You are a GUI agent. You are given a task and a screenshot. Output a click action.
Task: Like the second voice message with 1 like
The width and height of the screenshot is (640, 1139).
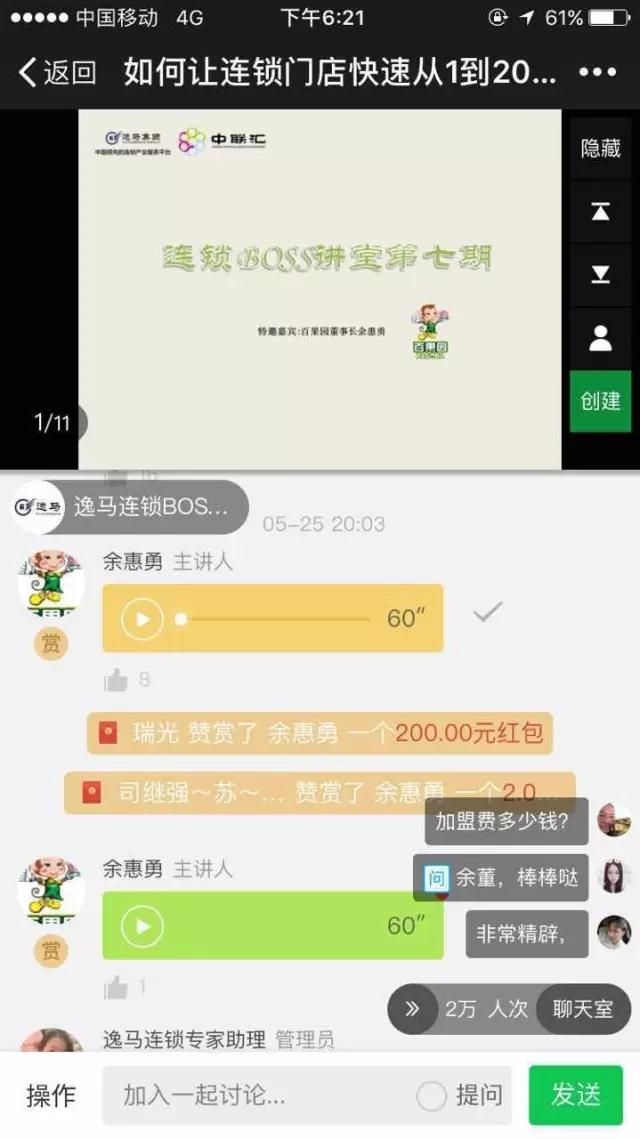[116, 987]
